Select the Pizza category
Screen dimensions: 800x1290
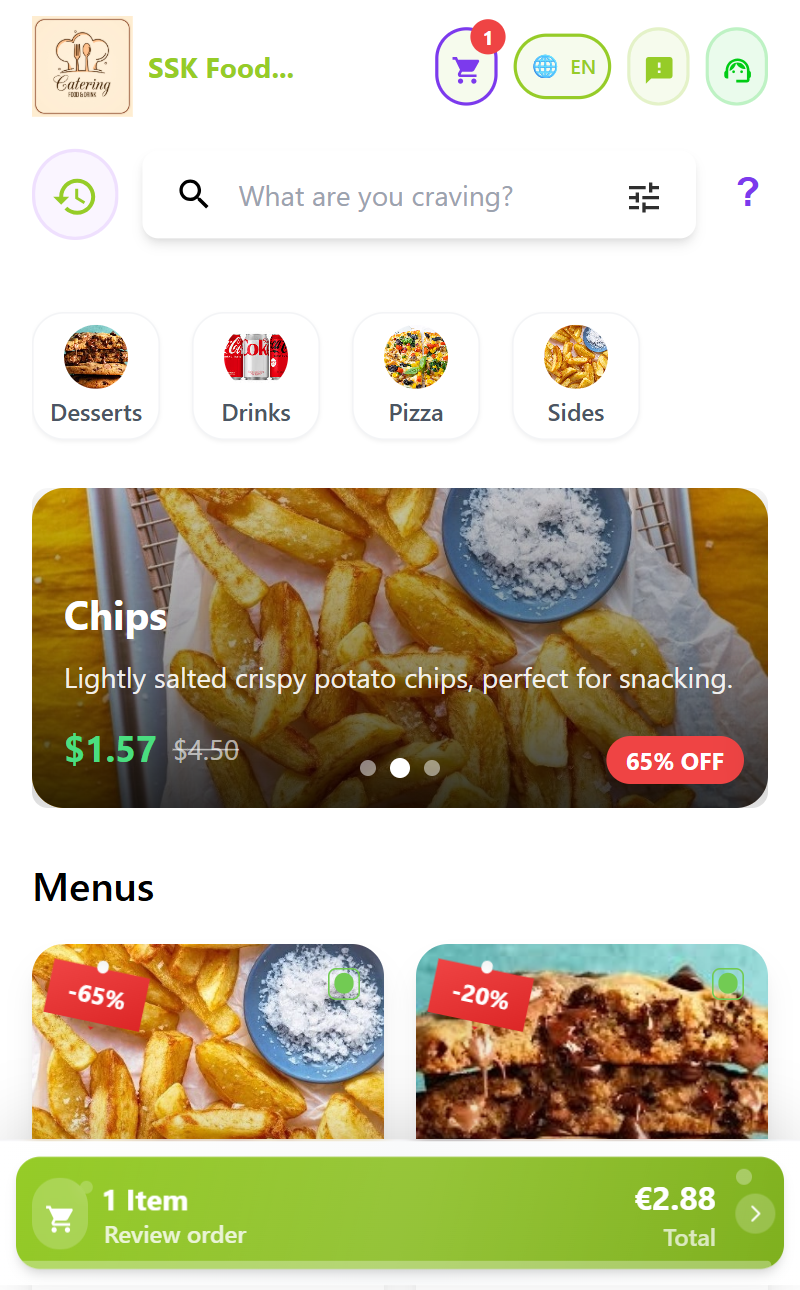pyautogui.click(x=416, y=376)
